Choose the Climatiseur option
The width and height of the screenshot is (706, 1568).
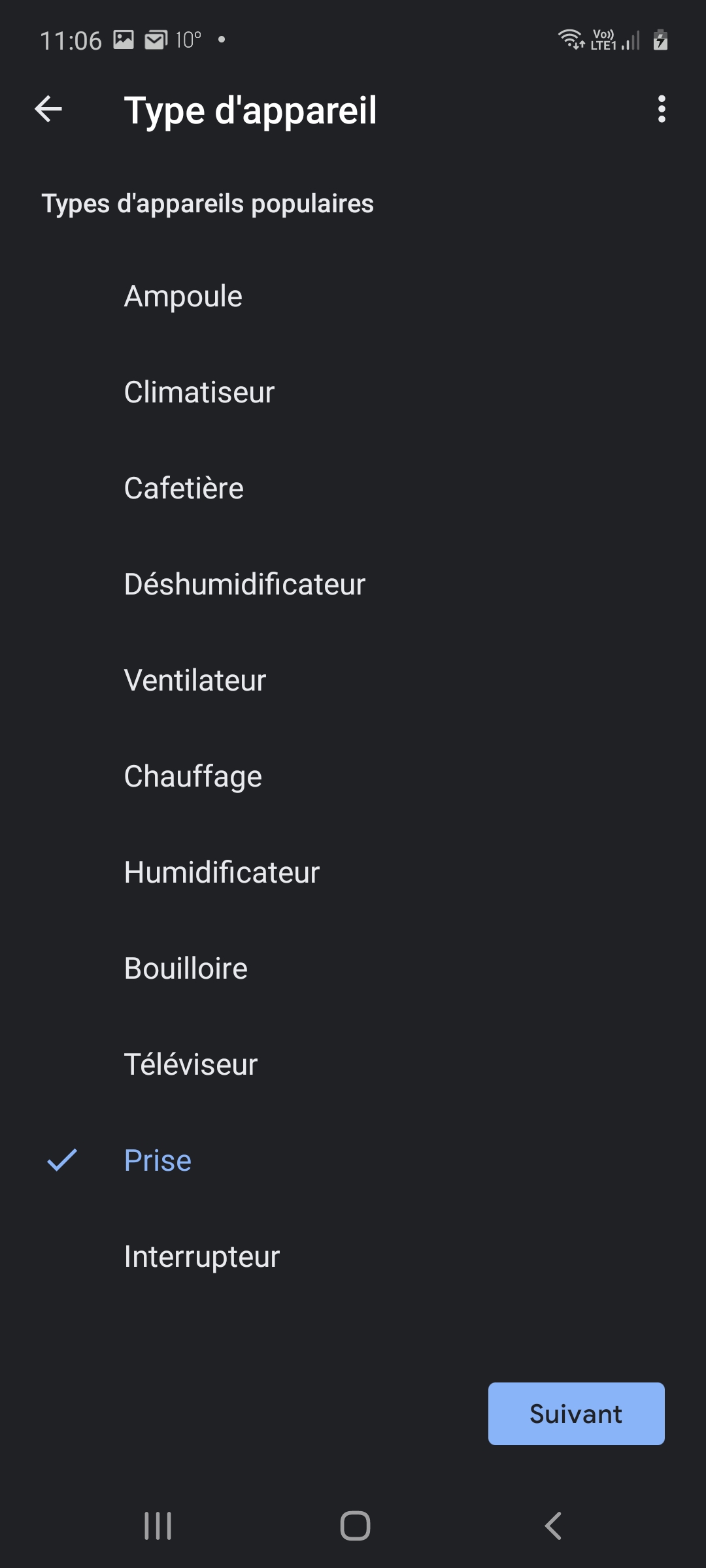(x=353, y=393)
